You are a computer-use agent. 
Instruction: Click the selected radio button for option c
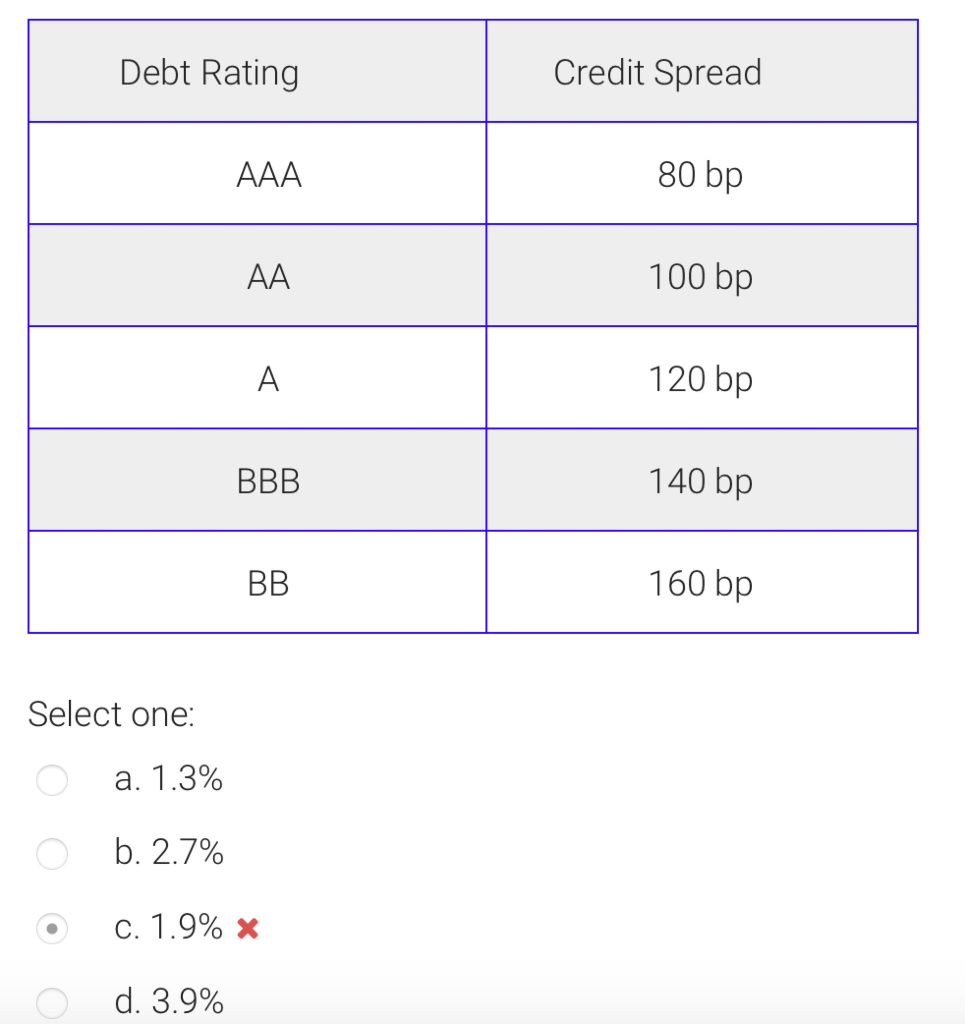click(52, 928)
